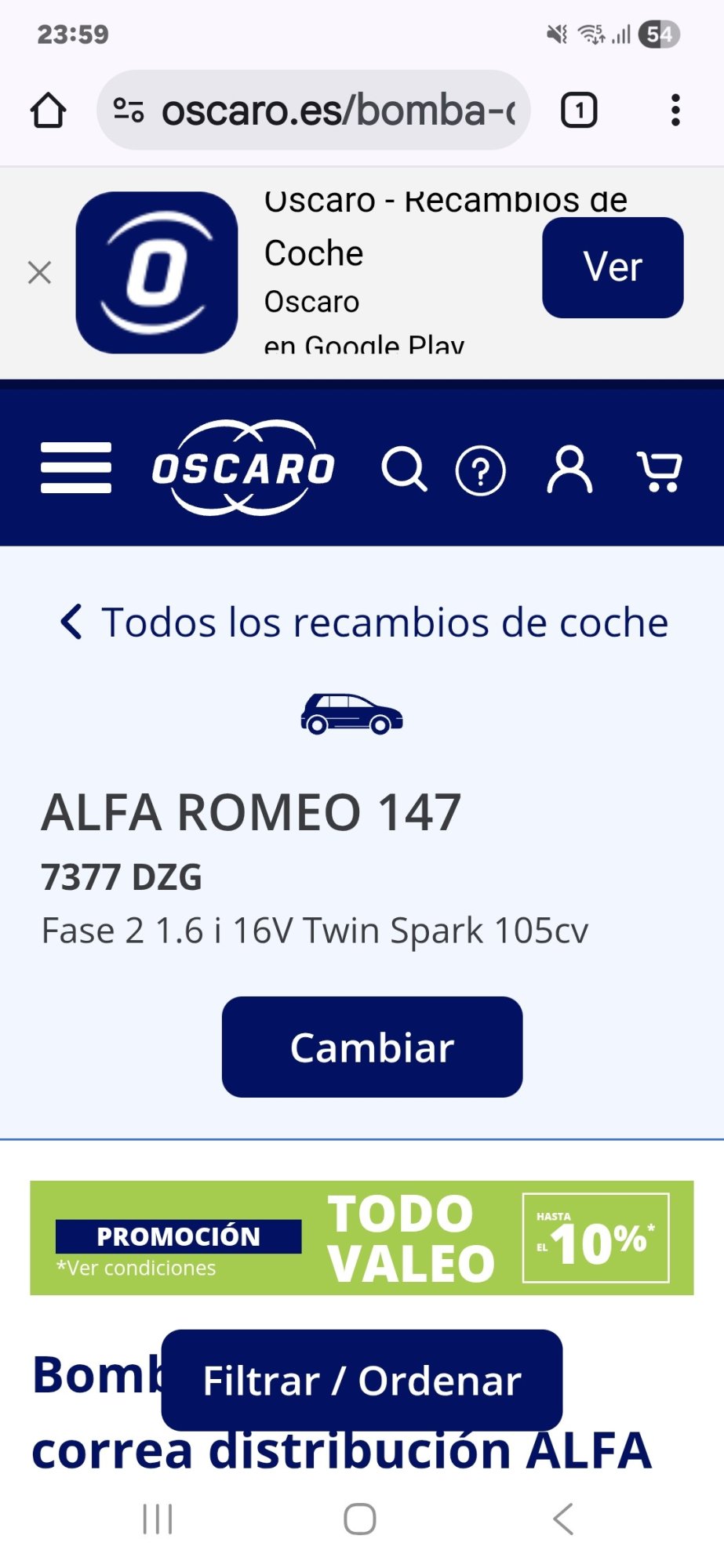This screenshot has height=1568, width=724.
Task: Click the blue car vehicle icon
Action: tap(353, 712)
